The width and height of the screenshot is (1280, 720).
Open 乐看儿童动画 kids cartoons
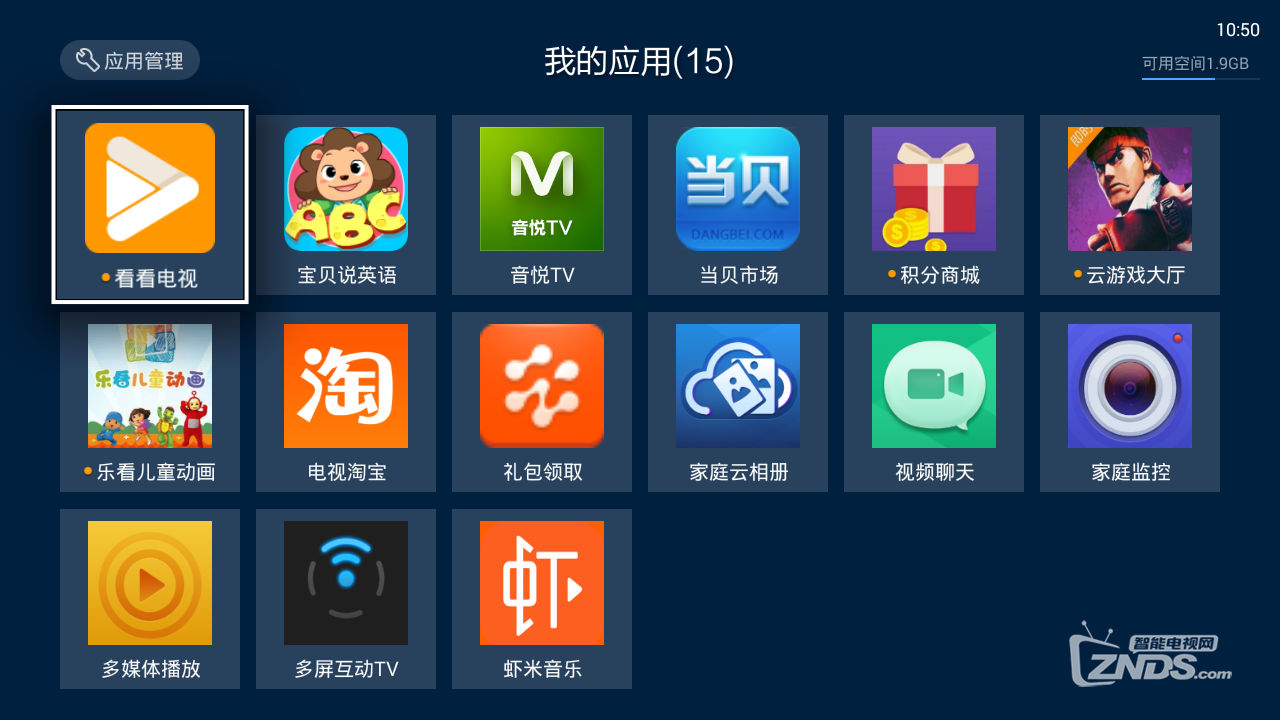[x=150, y=401]
